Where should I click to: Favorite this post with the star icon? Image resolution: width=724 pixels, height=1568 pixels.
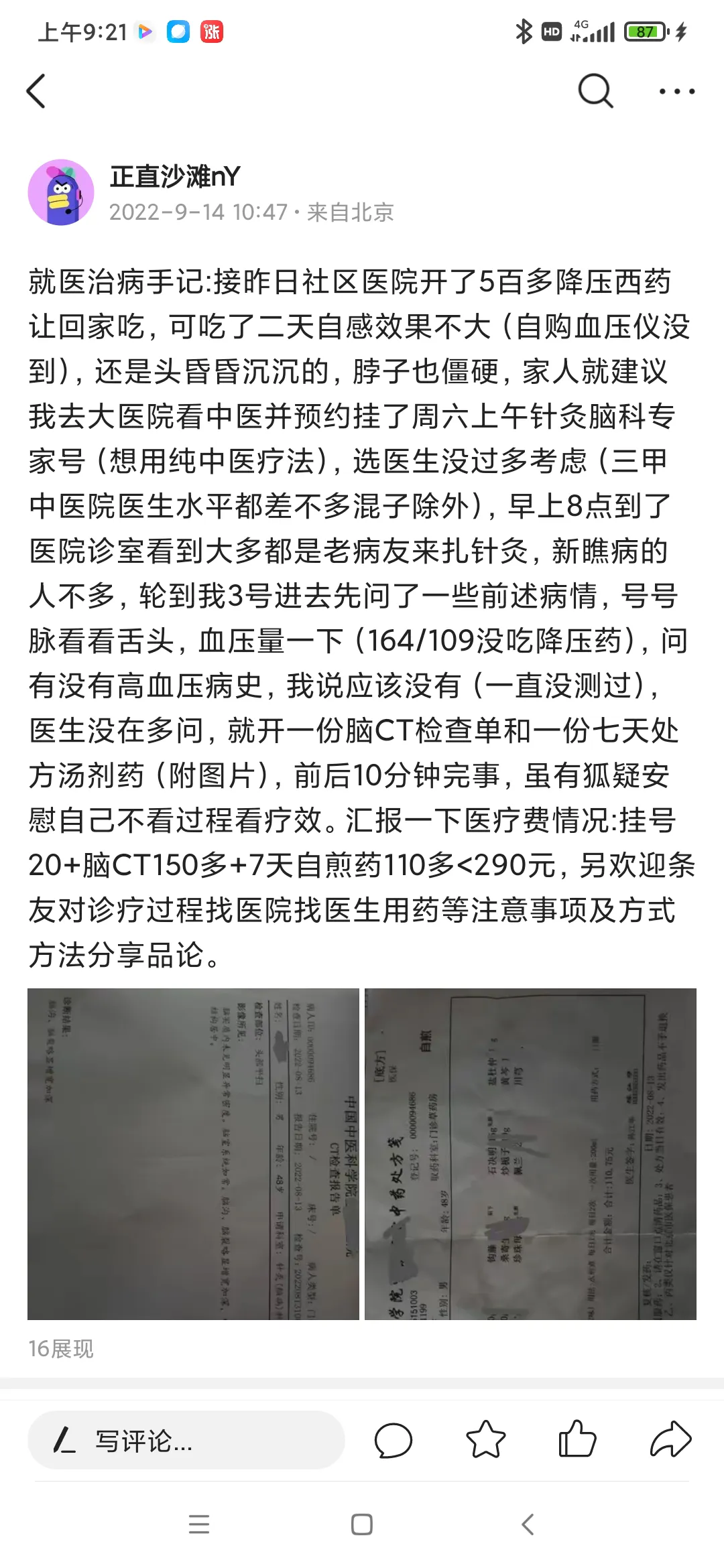coord(485,1441)
